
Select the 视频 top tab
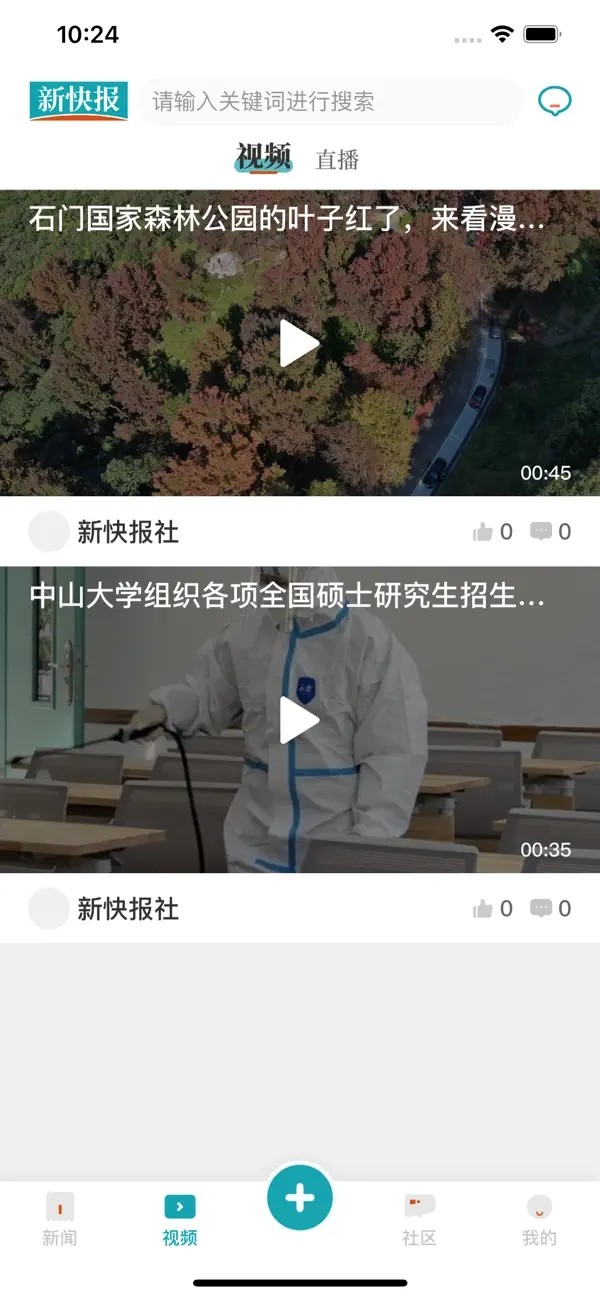point(264,157)
